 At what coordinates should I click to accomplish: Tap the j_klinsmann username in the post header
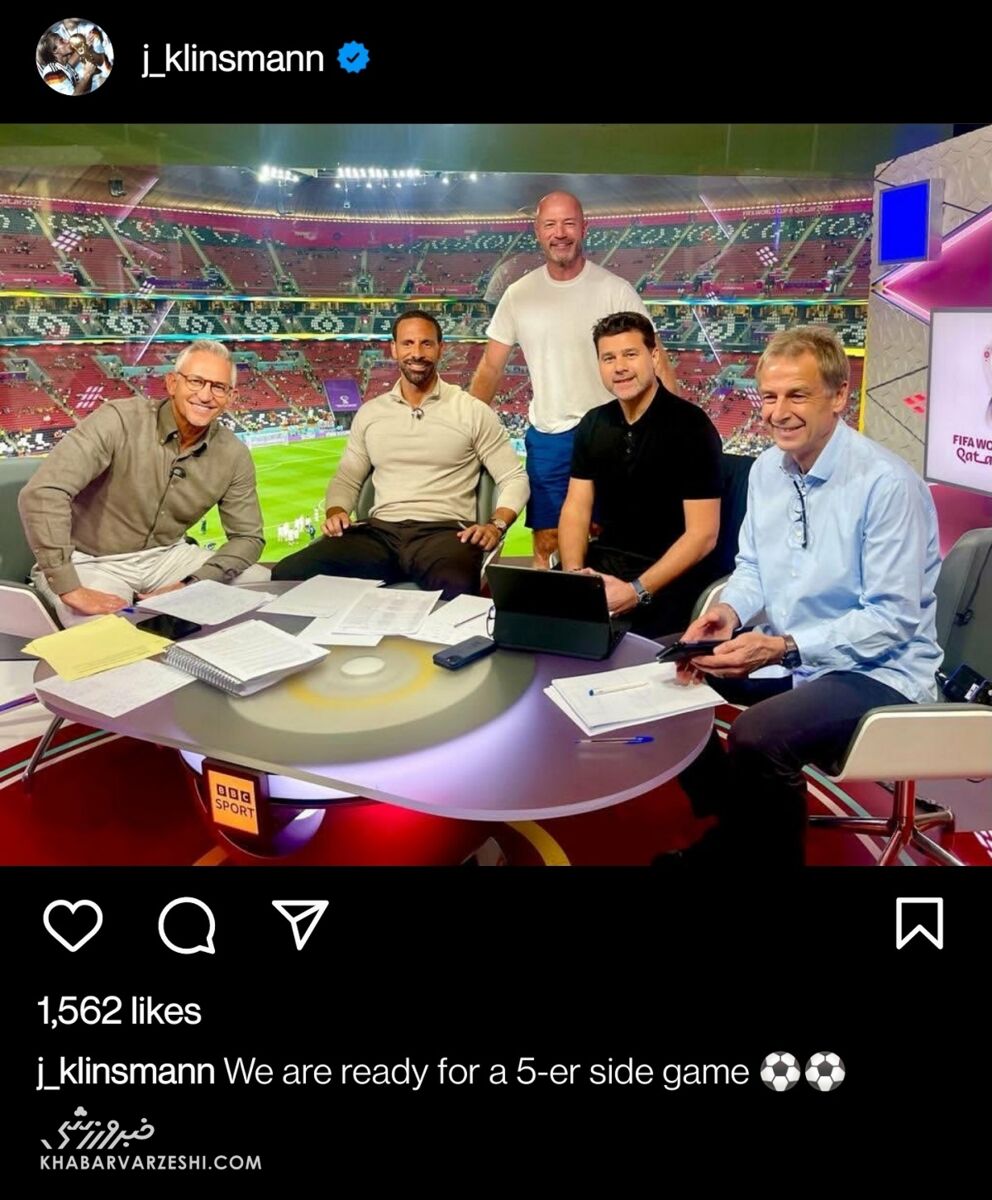(x=232, y=59)
